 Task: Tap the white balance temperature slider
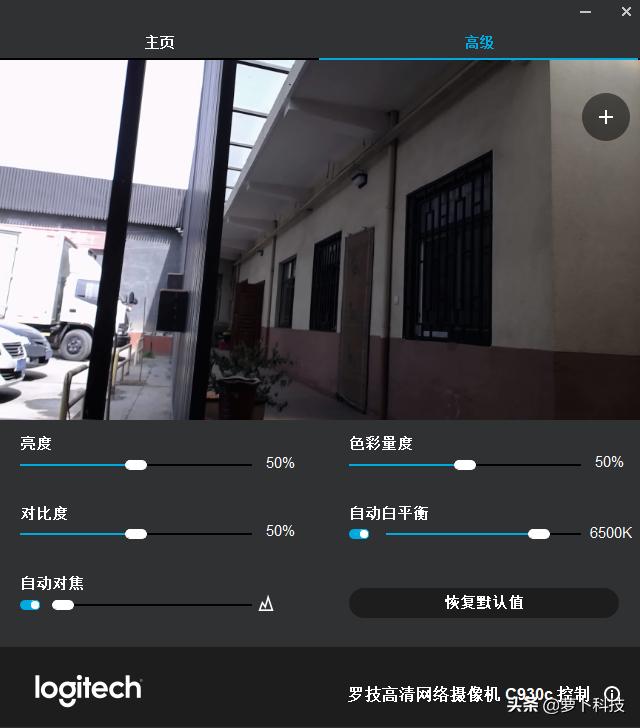point(539,534)
